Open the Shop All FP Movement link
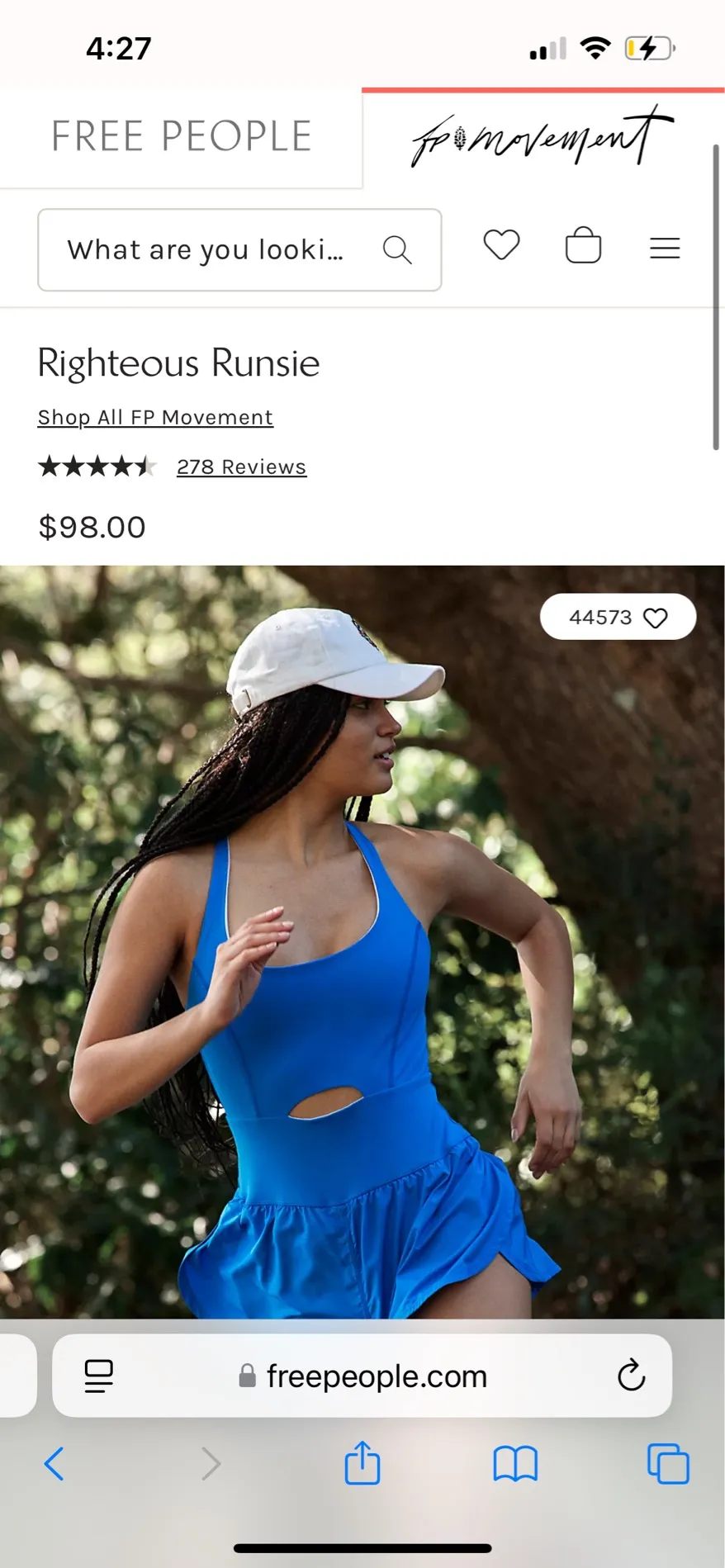Screen dimensions: 725x1568 (154, 417)
